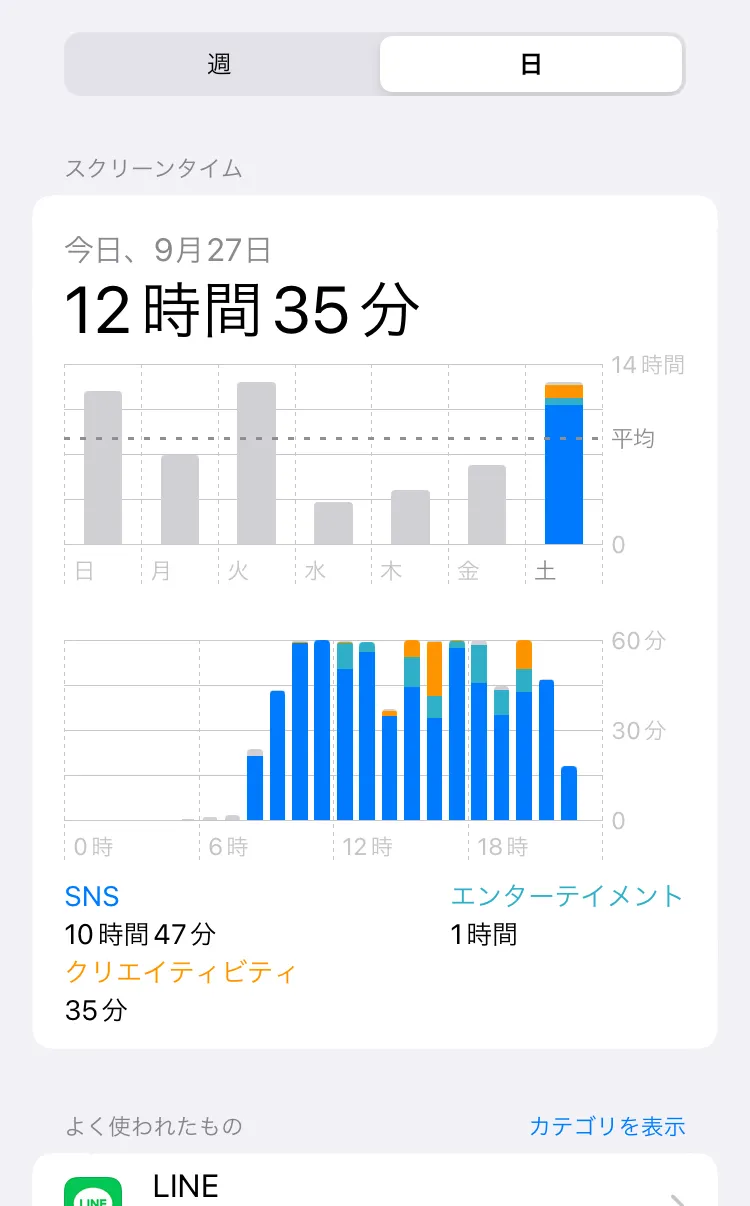Choose Friday (金) bar in weekly chart
Viewport: 750px width, 1206px height.
click(487, 505)
